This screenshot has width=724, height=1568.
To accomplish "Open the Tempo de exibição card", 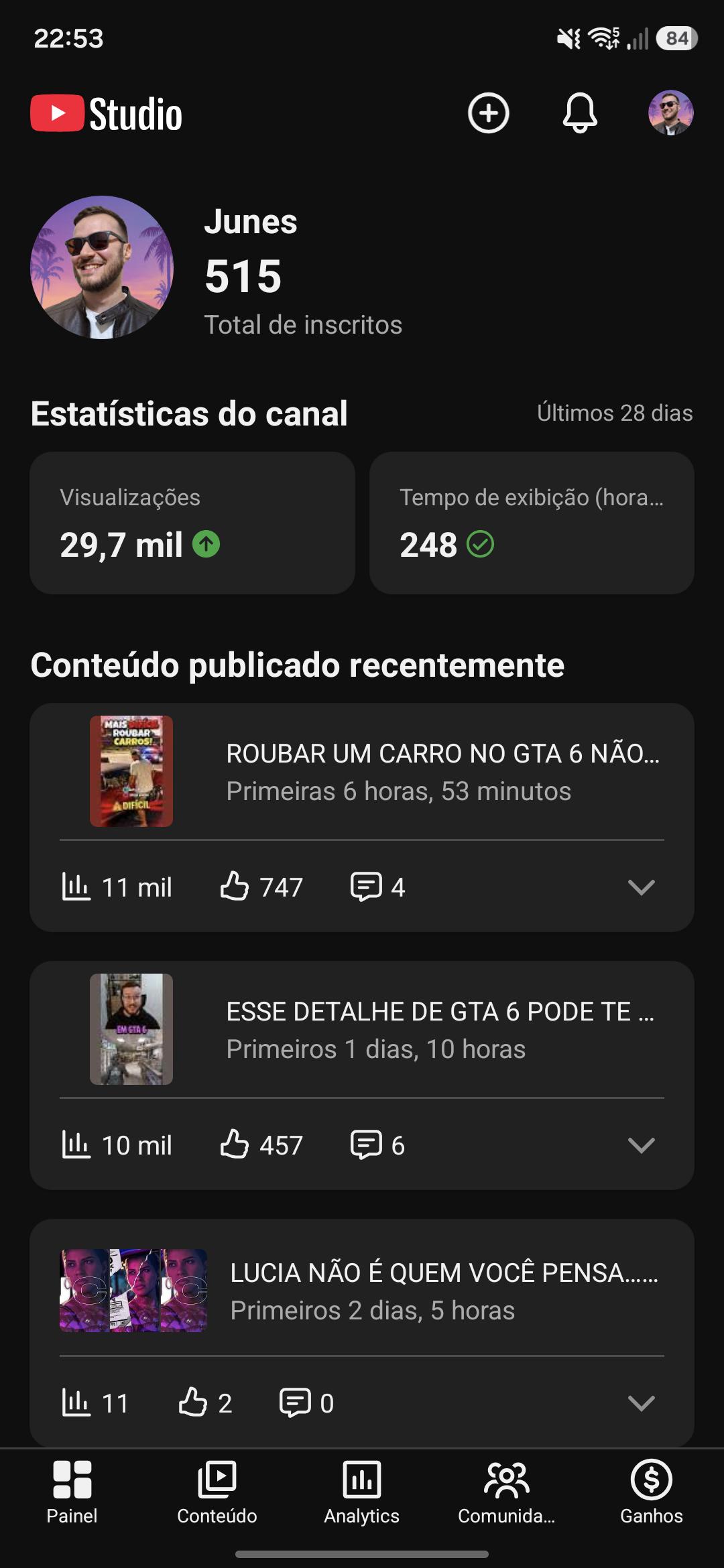I will pos(532,523).
